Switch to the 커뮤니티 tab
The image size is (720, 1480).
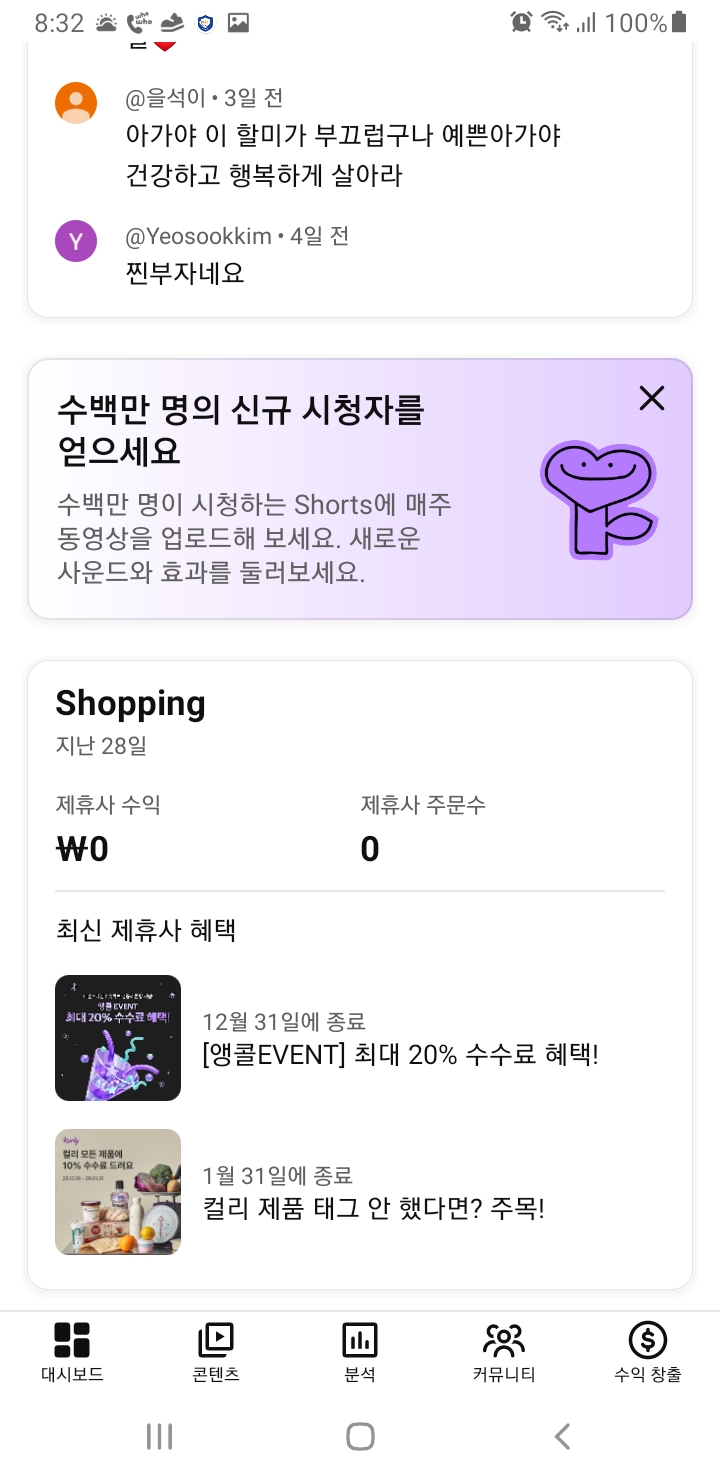[x=504, y=1352]
